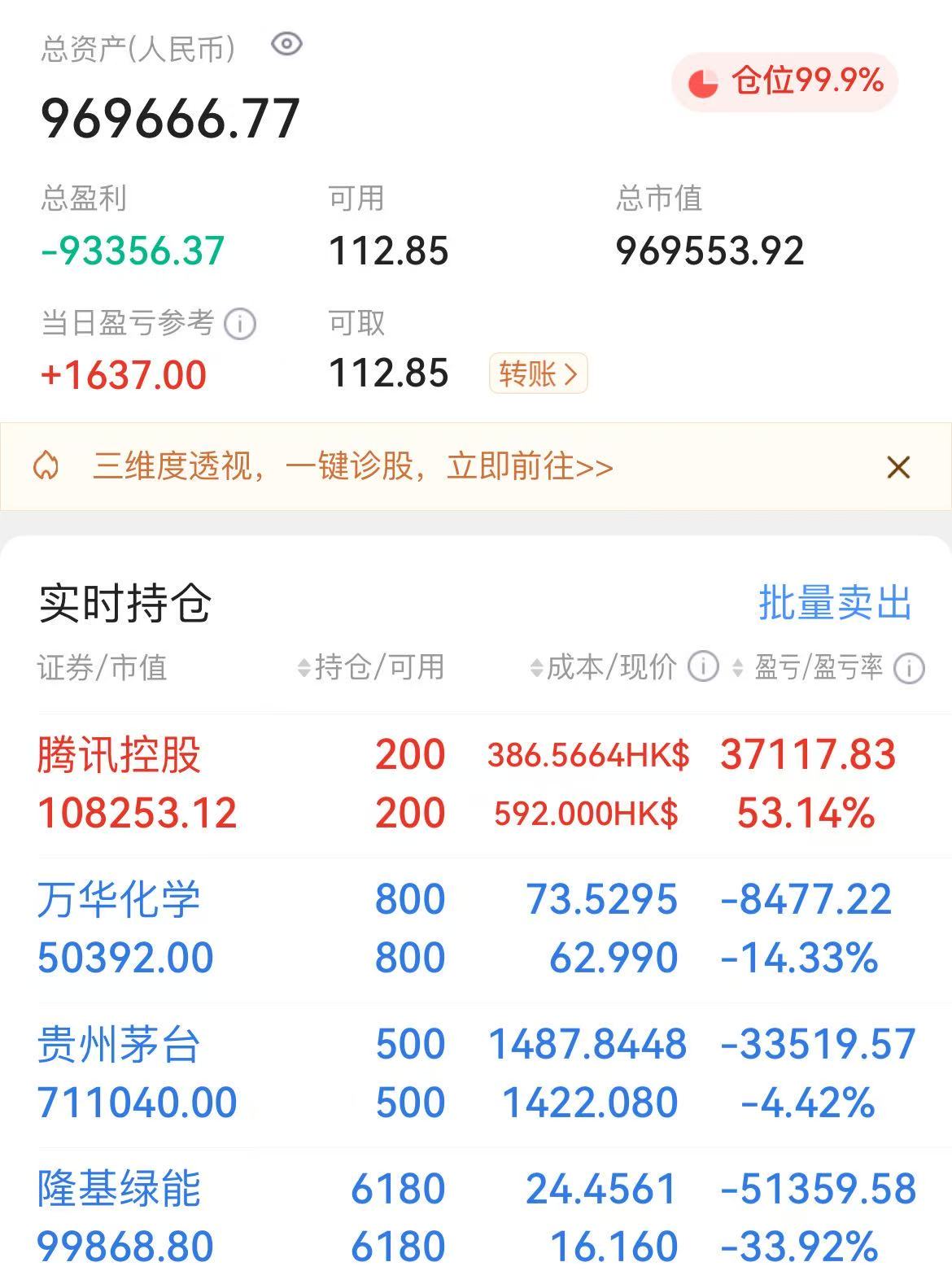
Task: Tap the 转账 transfer button
Action: (538, 374)
